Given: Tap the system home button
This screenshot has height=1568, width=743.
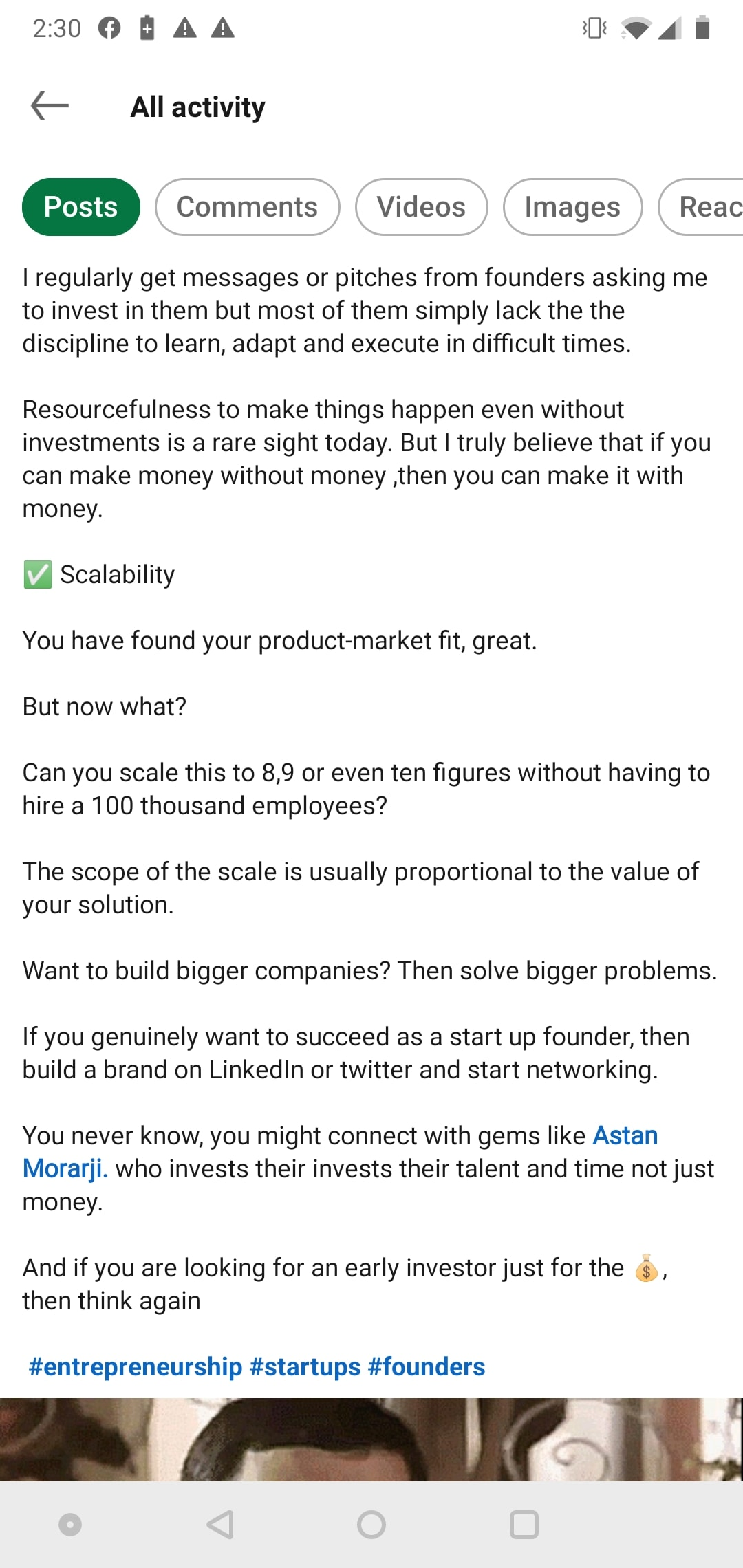Looking at the screenshot, I should (371, 1525).
